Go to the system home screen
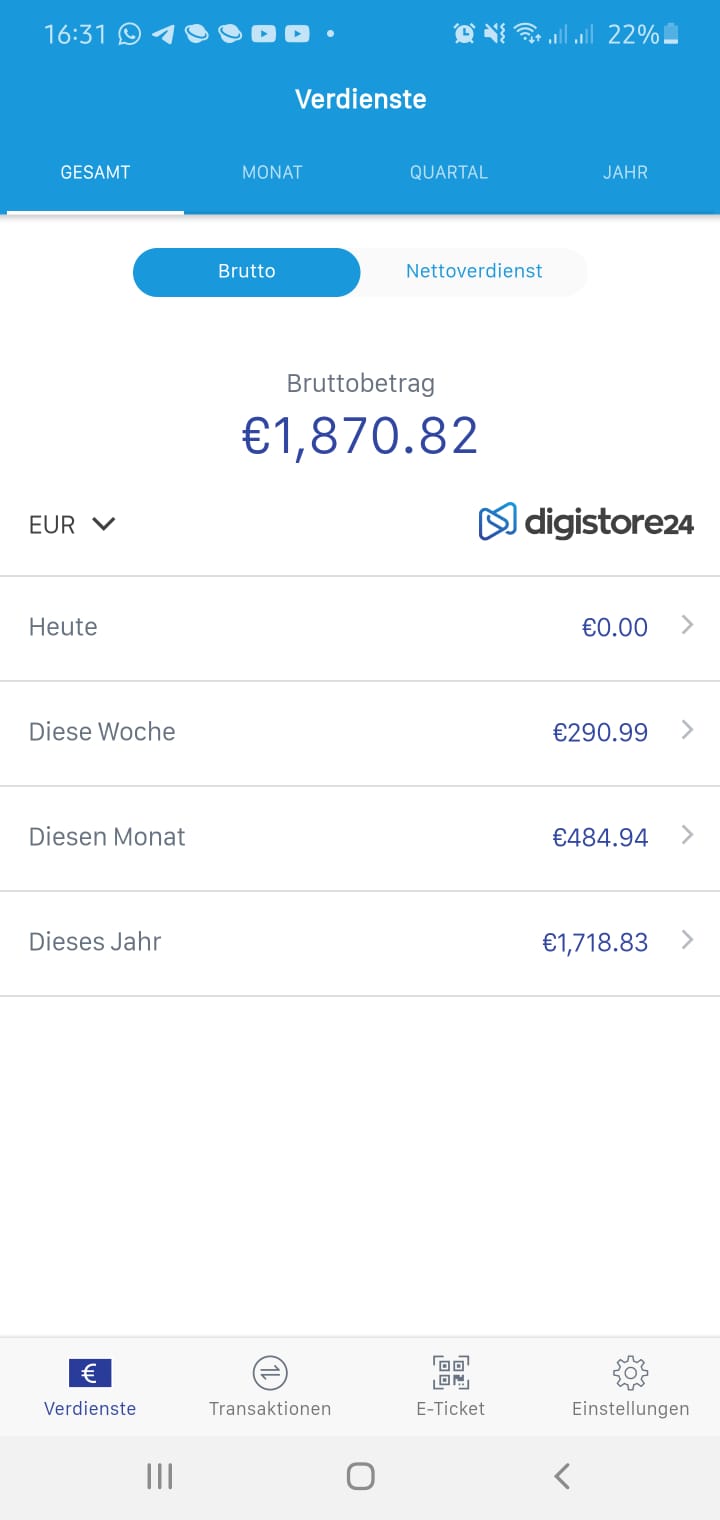720x1520 pixels. point(360,1476)
